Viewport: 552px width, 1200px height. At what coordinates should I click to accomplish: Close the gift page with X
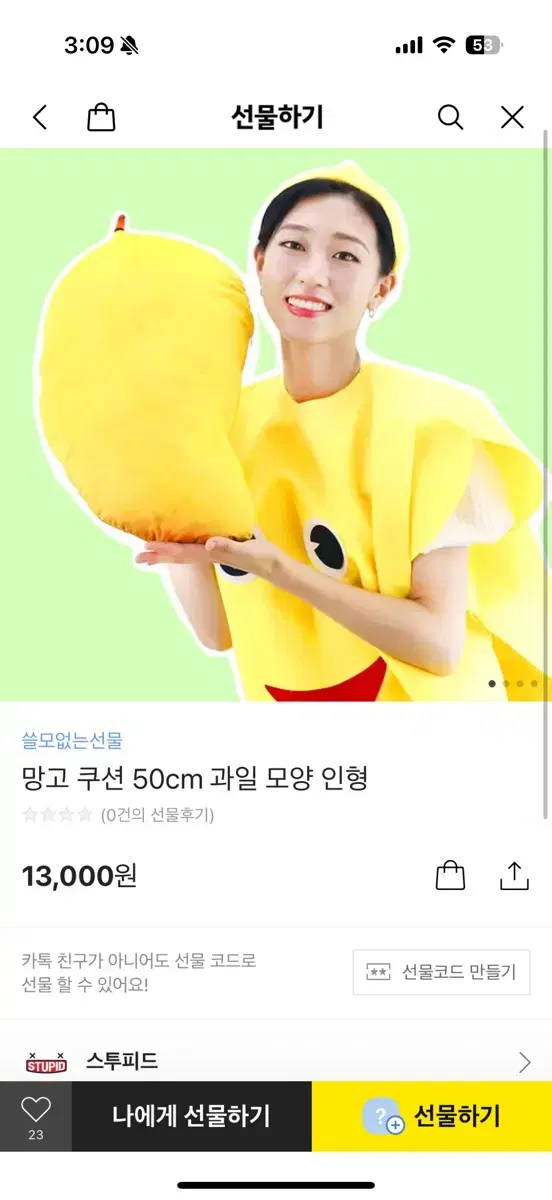click(x=512, y=118)
